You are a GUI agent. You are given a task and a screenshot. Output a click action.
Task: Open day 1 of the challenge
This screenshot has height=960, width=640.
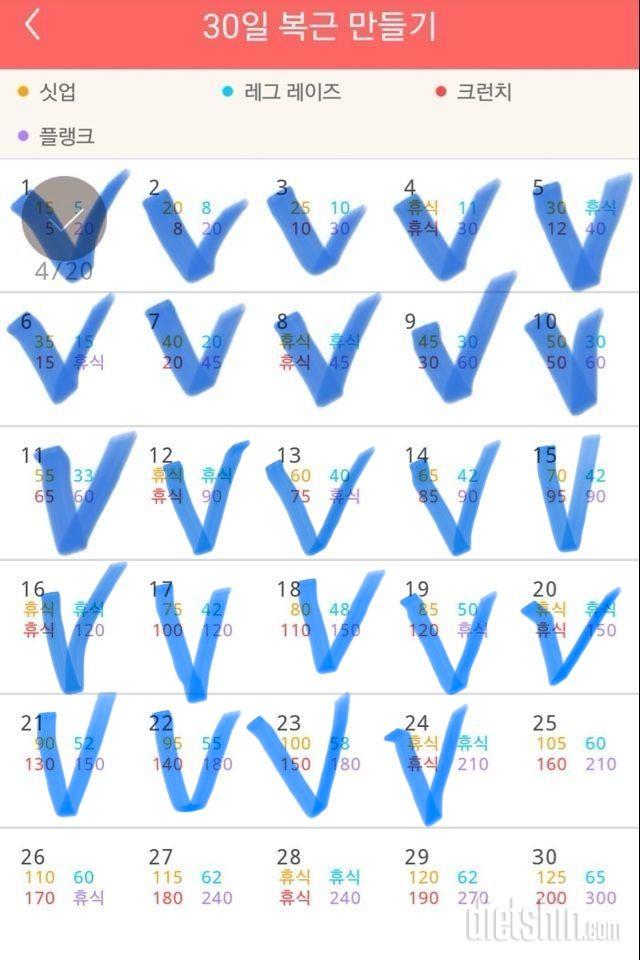(x=64, y=225)
